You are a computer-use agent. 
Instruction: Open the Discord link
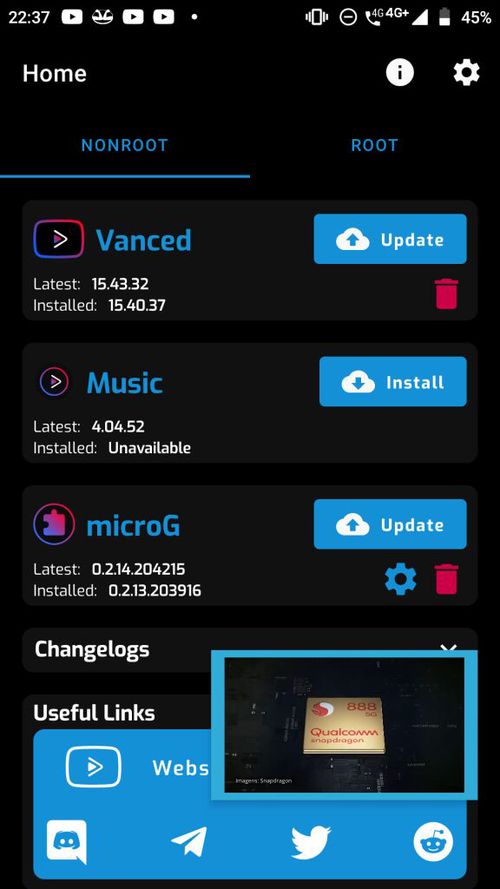[67, 842]
